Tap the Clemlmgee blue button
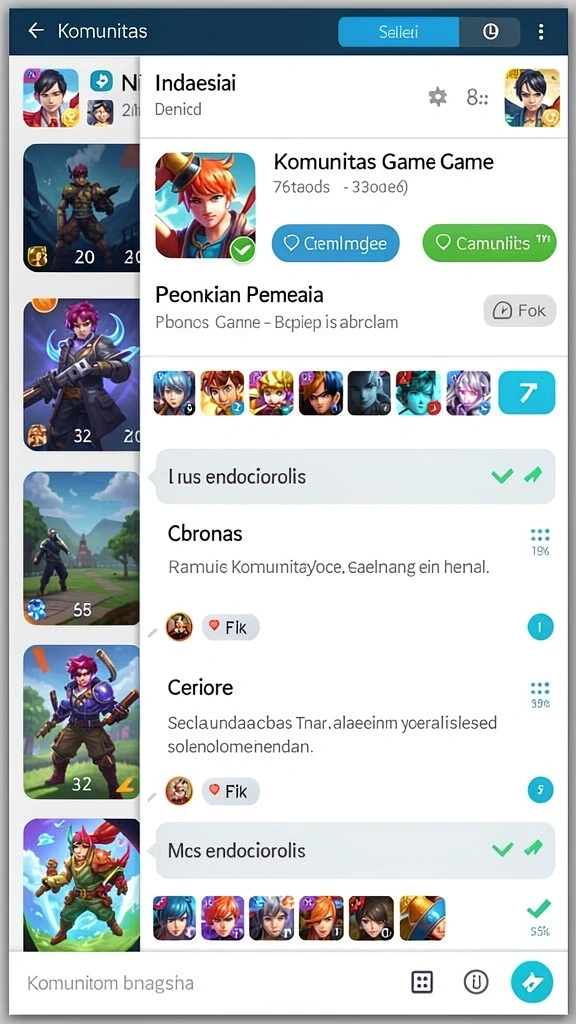576x1024 pixels. 336,243
